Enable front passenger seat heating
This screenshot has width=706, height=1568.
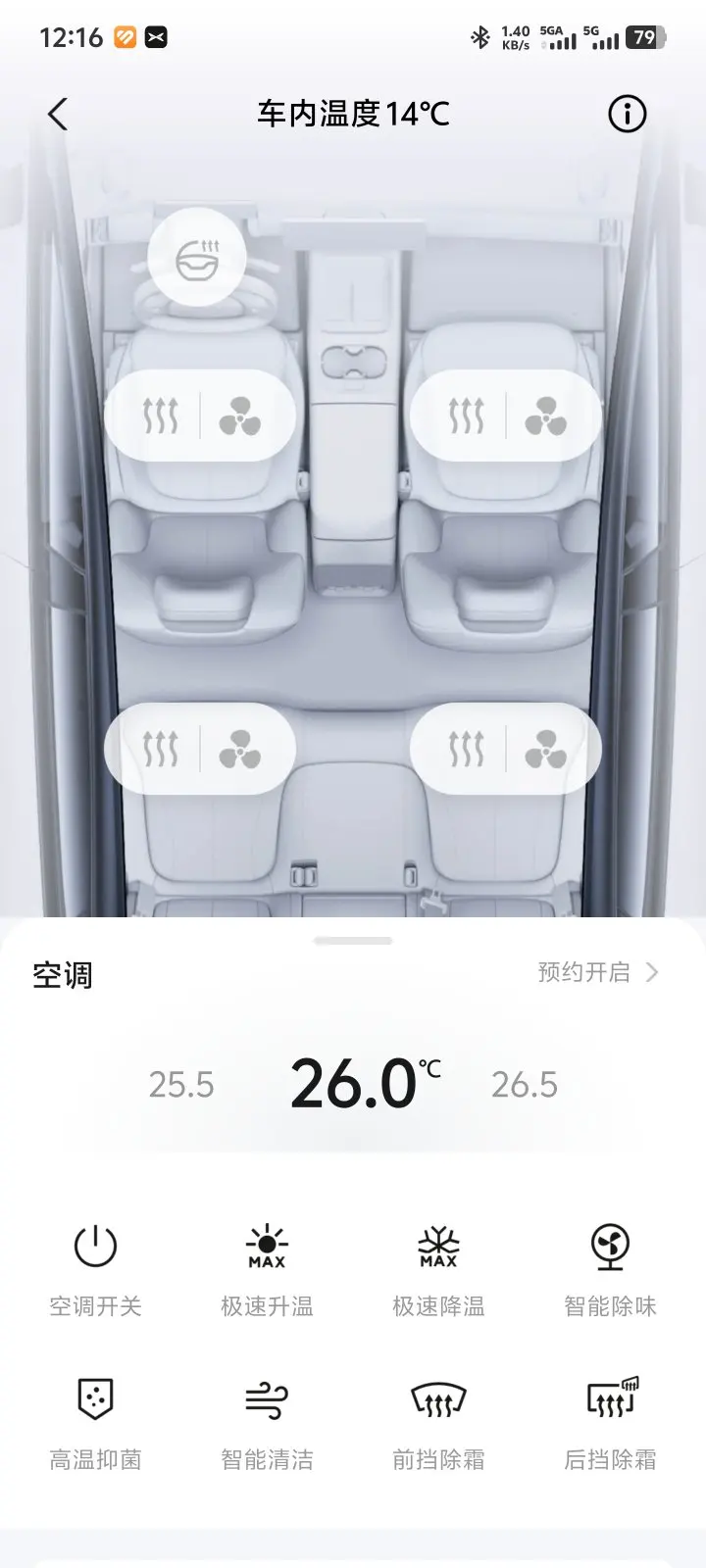pyautogui.click(x=466, y=416)
